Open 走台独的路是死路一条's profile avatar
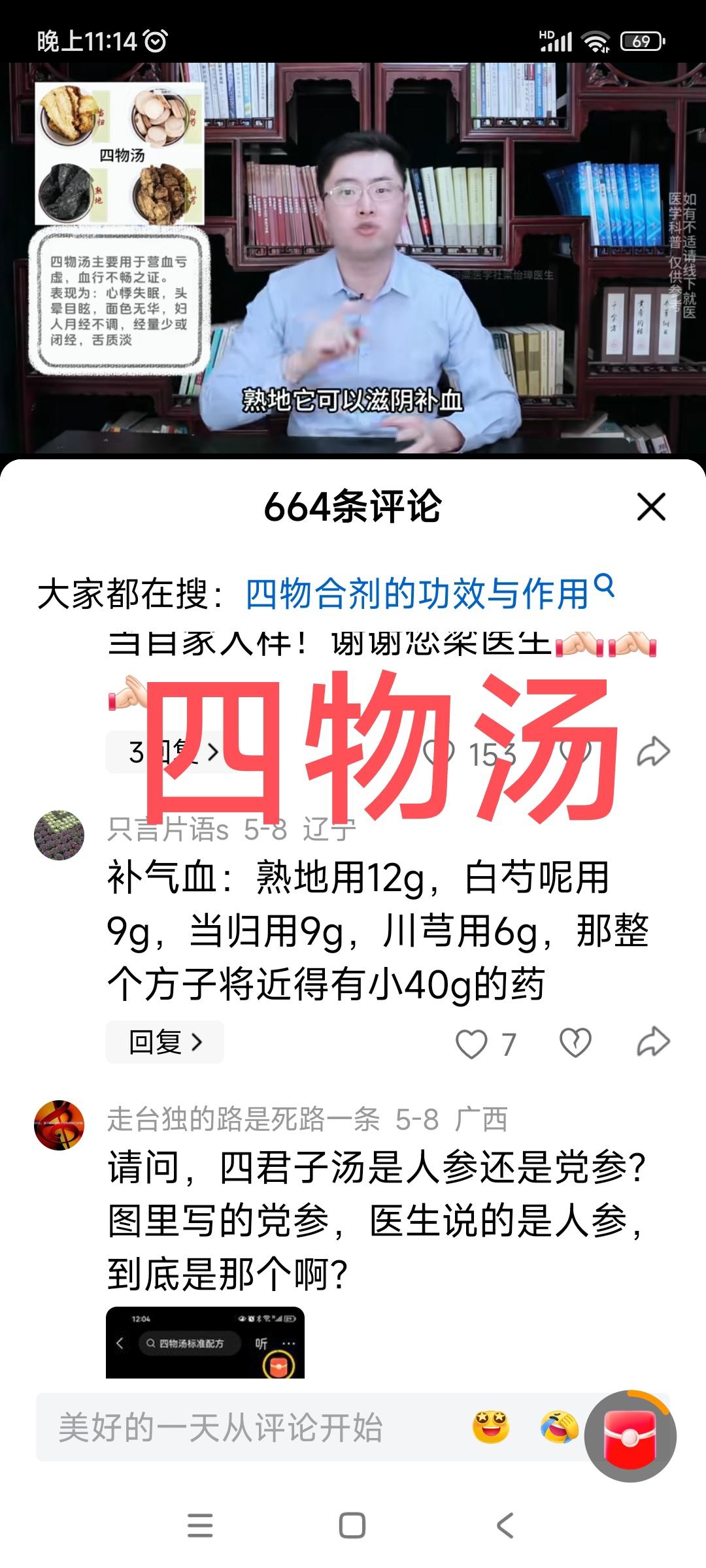The height and width of the screenshot is (1568, 706). tap(59, 1125)
